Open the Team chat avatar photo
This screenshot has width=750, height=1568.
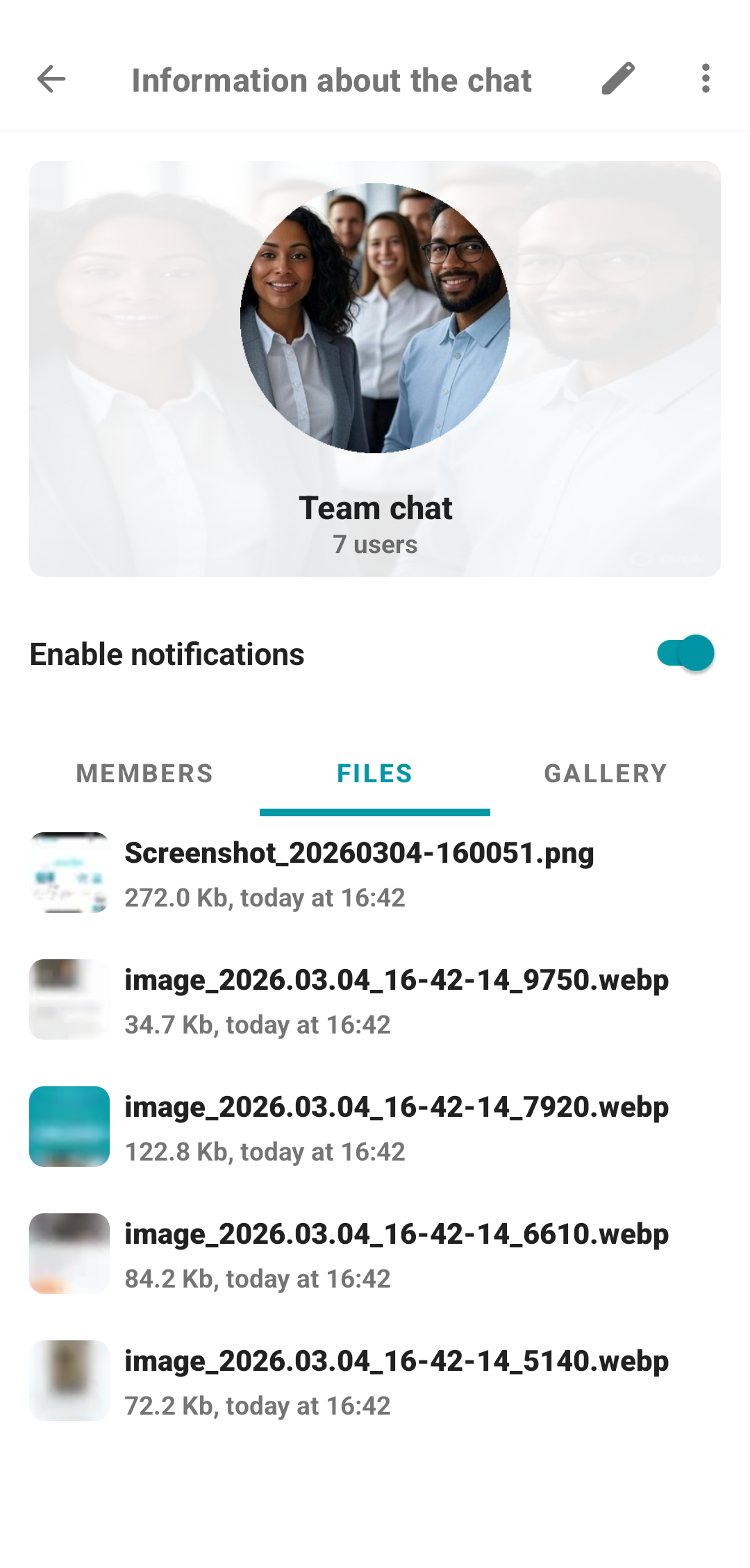click(x=374, y=319)
